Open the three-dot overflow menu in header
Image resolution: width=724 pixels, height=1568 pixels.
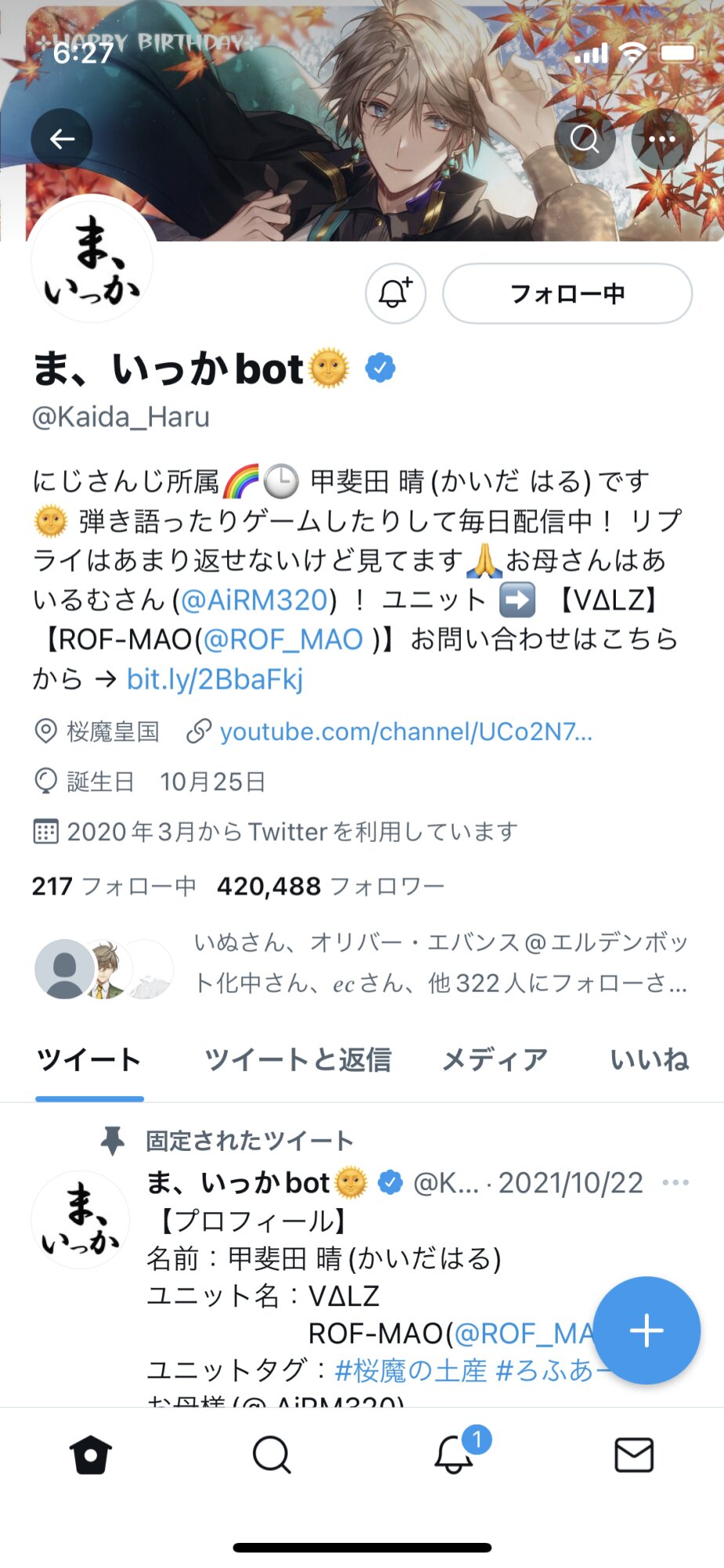tap(662, 139)
